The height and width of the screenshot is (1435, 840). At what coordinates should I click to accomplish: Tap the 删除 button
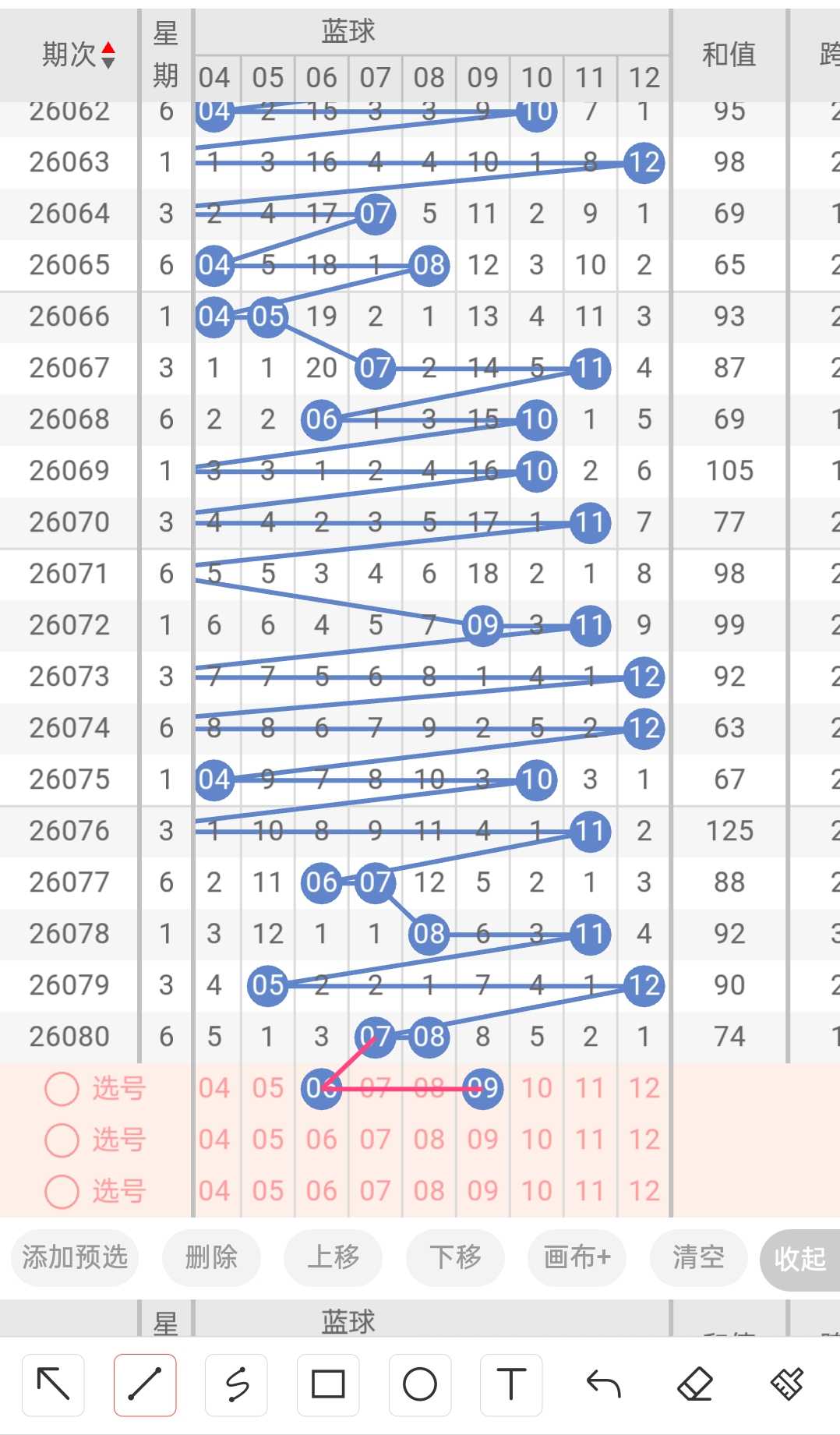click(211, 1257)
